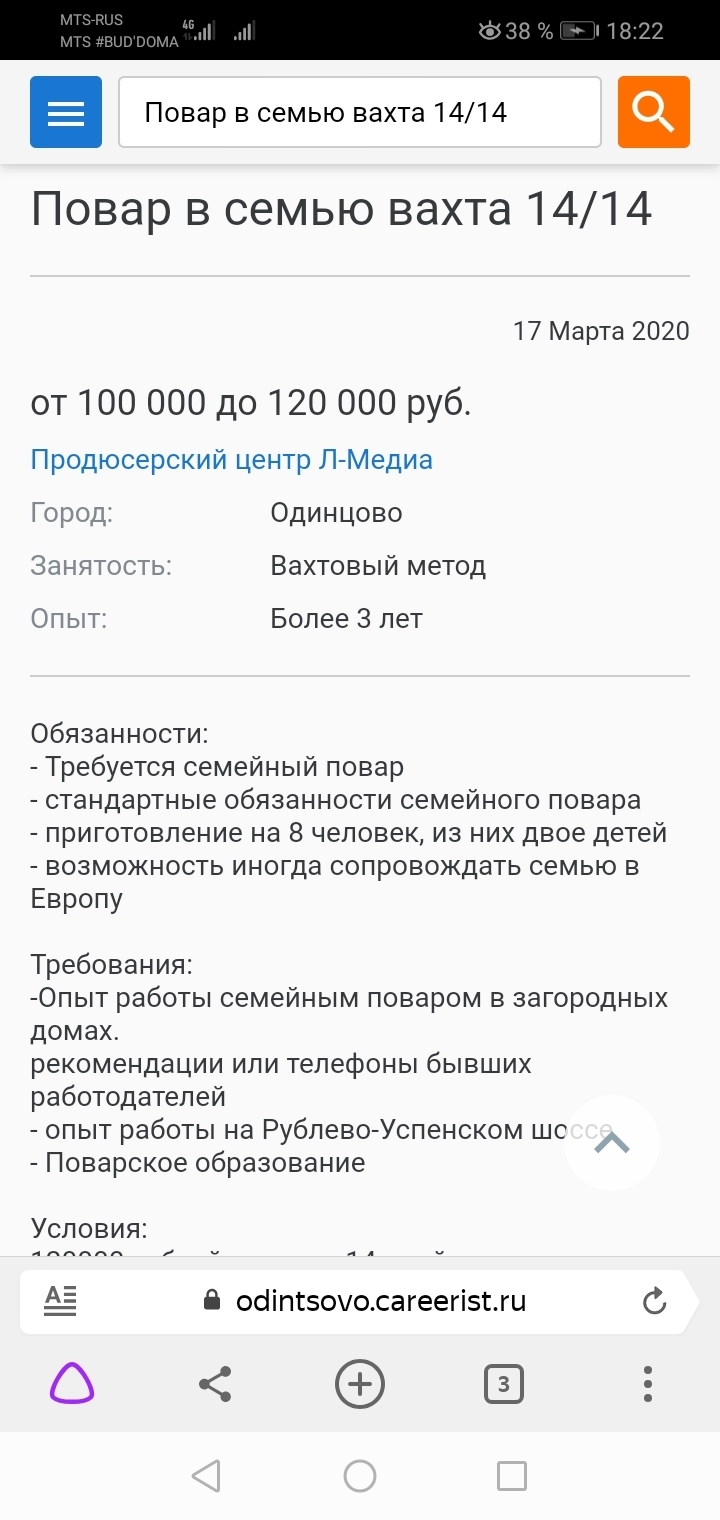Open the tab switcher showing 3 tabs
This screenshot has height=1520, width=720.
pos(504,1385)
